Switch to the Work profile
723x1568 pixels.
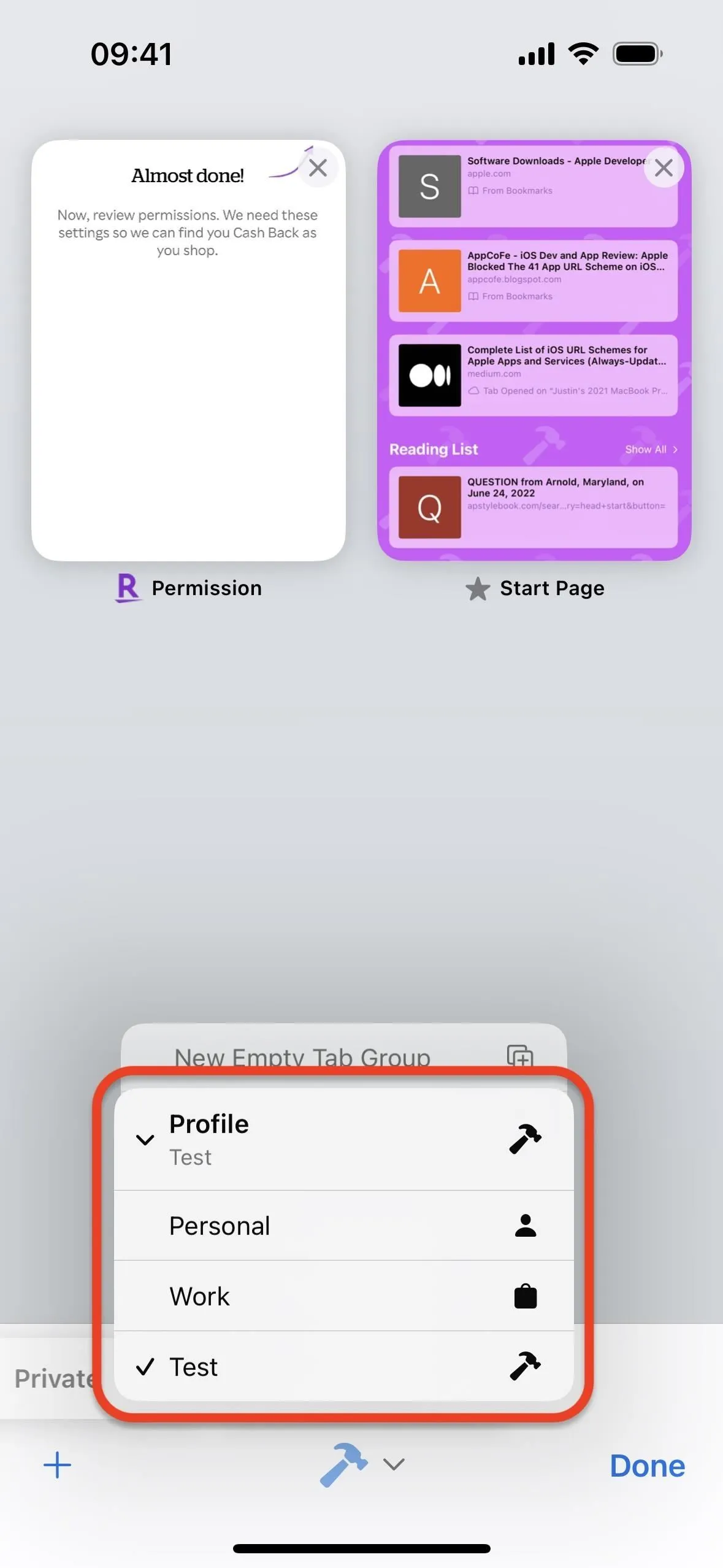tap(199, 1296)
